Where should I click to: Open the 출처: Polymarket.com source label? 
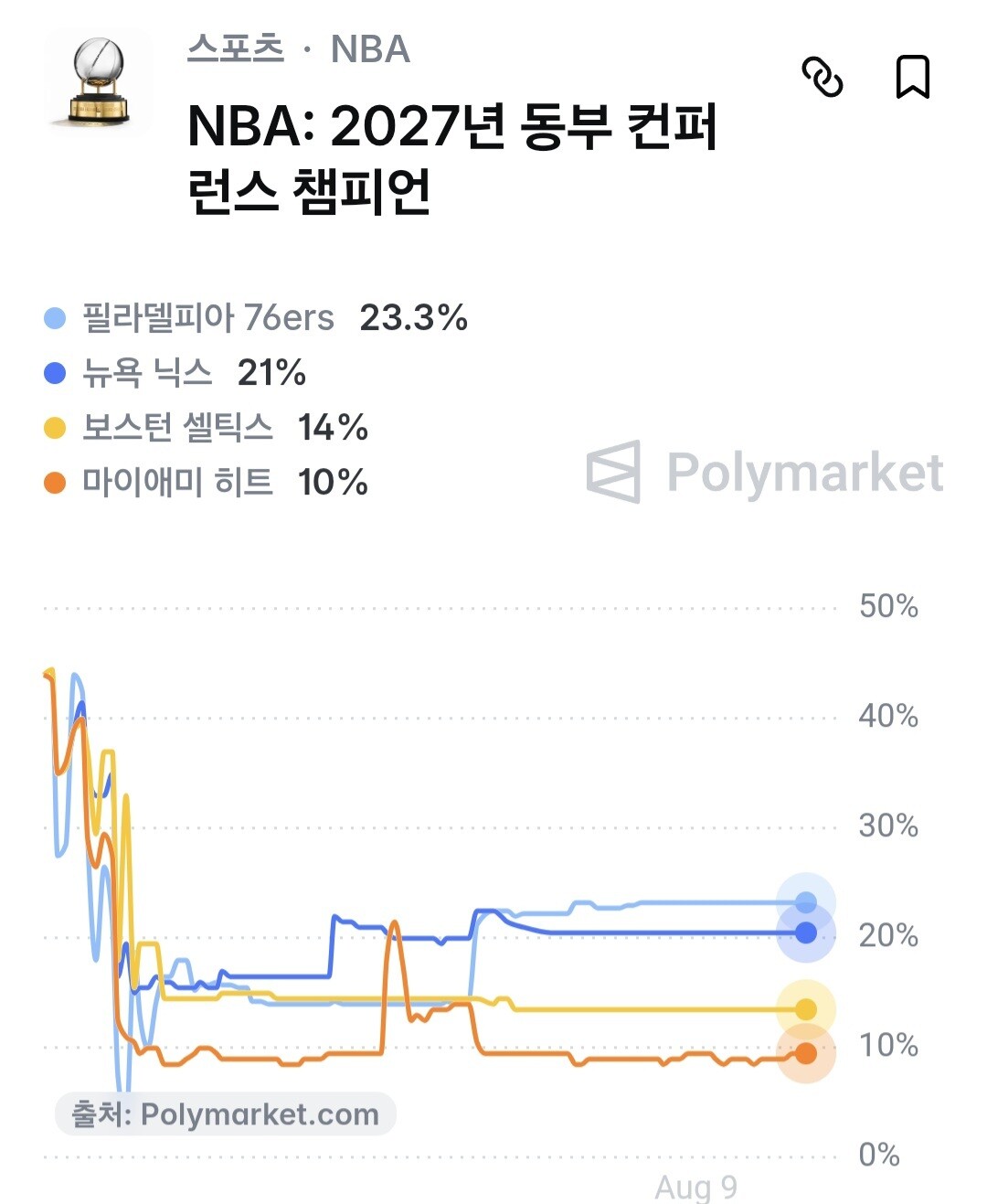pyautogui.click(x=225, y=1114)
